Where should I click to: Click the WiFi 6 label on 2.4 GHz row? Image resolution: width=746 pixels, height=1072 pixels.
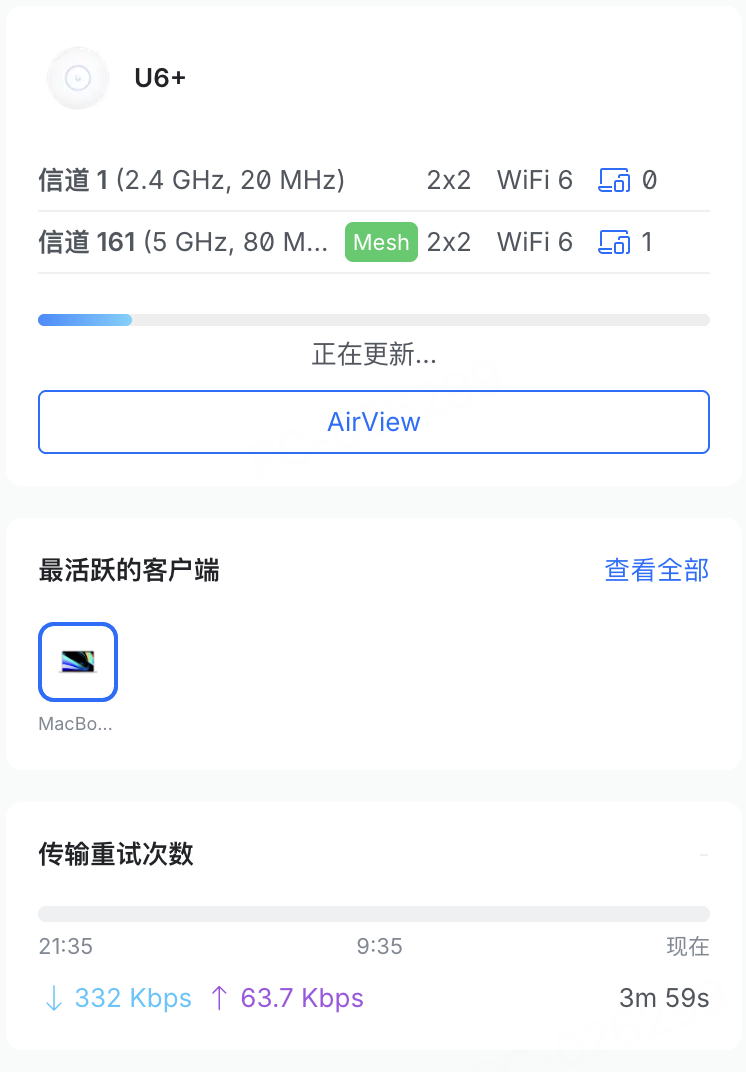(x=535, y=180)
